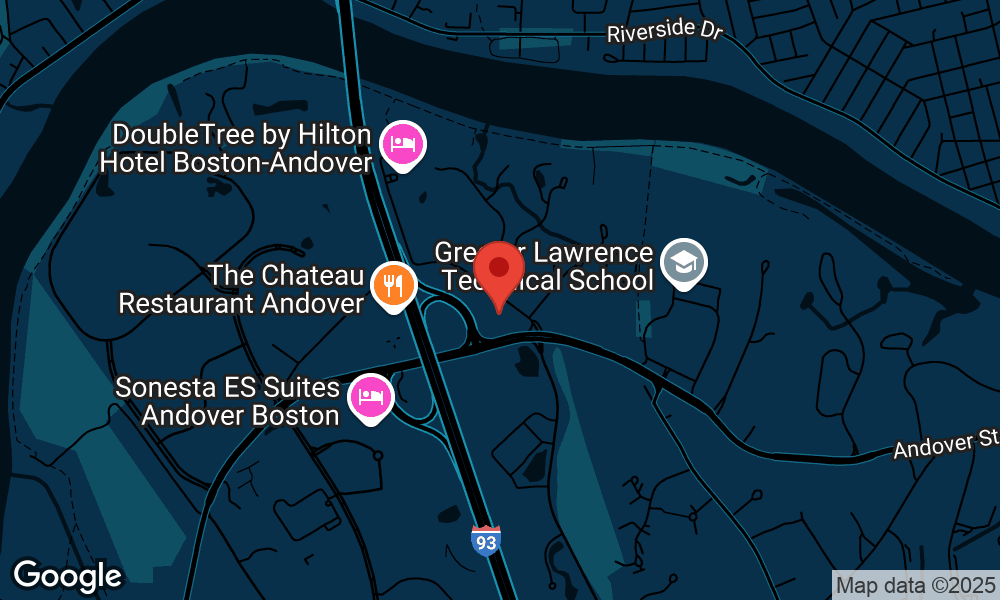Select Greater Lawrence Technical School marker
Viewport: 1000px width, 600px height.
[685, 262]
